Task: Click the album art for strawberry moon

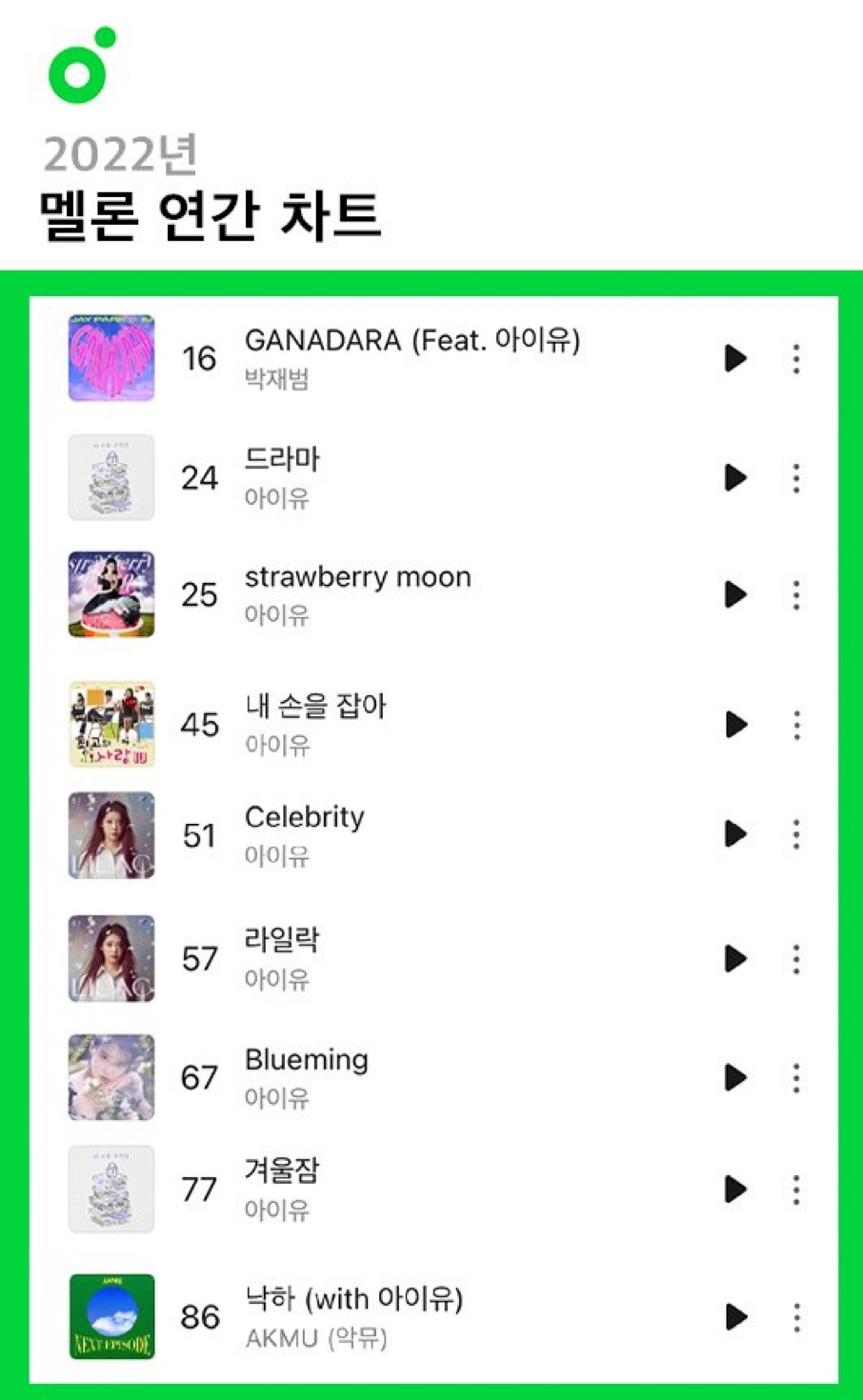Action: coord(110,595)
